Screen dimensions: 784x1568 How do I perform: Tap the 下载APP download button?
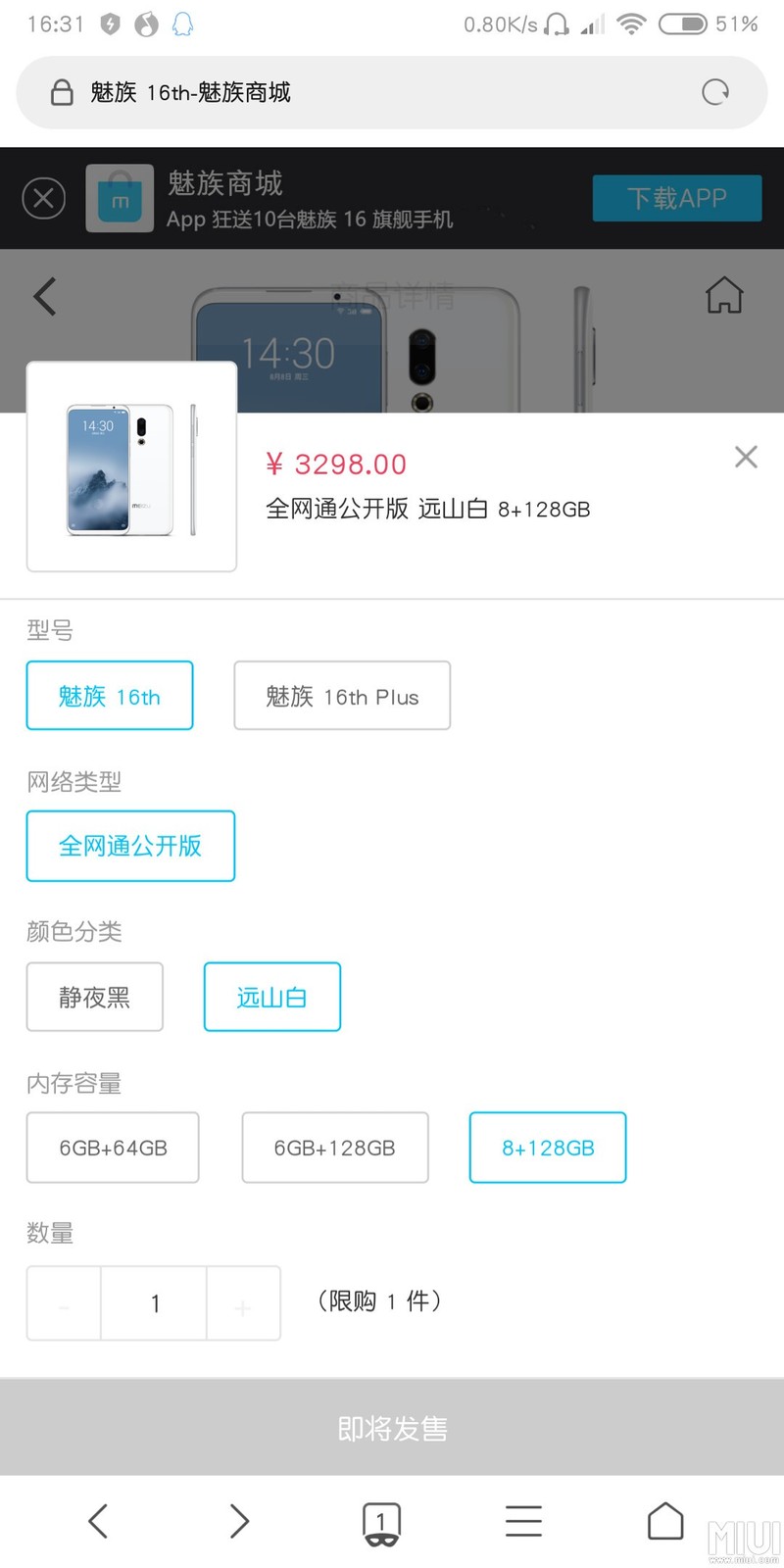point(677,197)
